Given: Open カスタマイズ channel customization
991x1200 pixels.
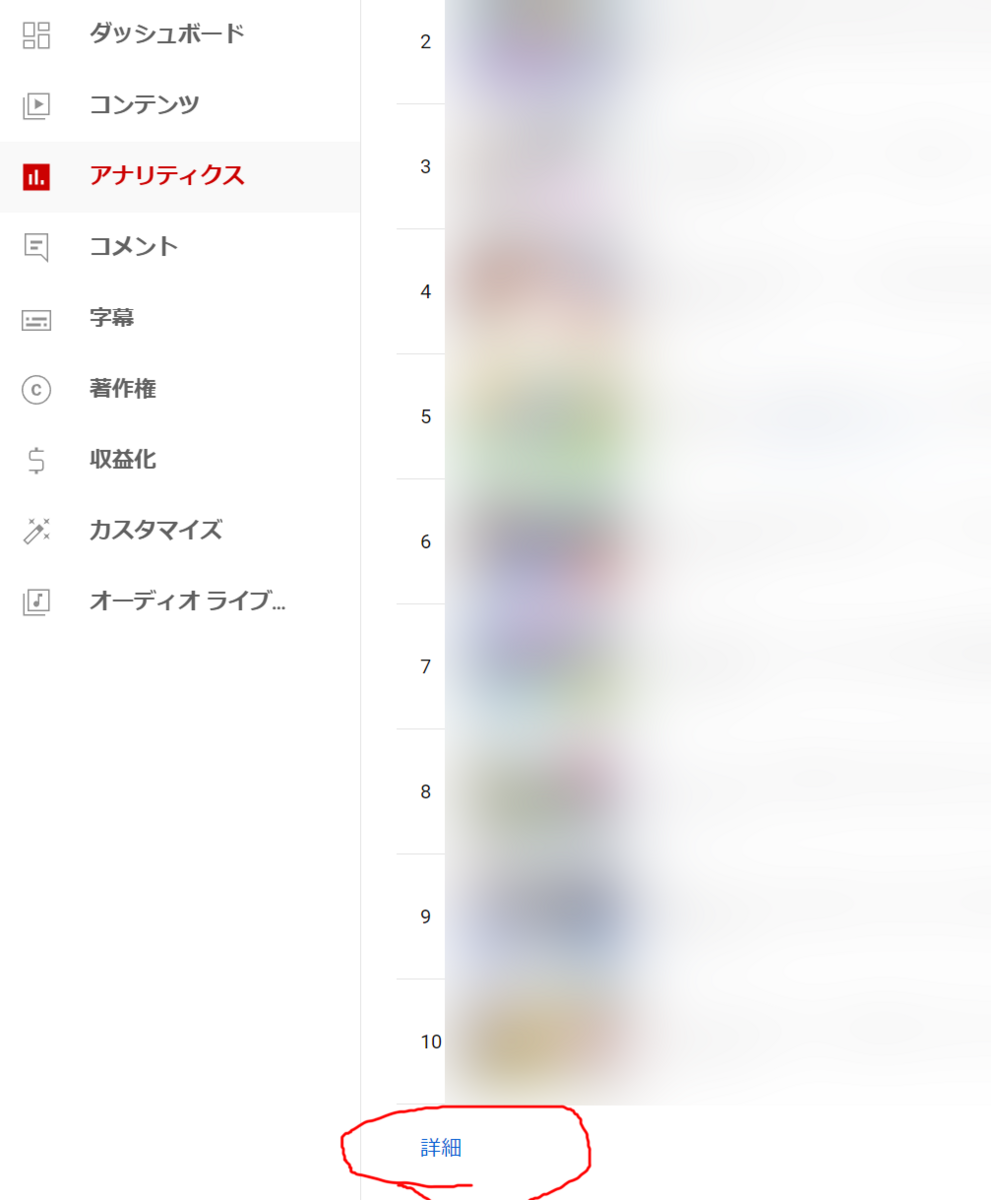Looking at the screenshot, I should pos(155,531).
